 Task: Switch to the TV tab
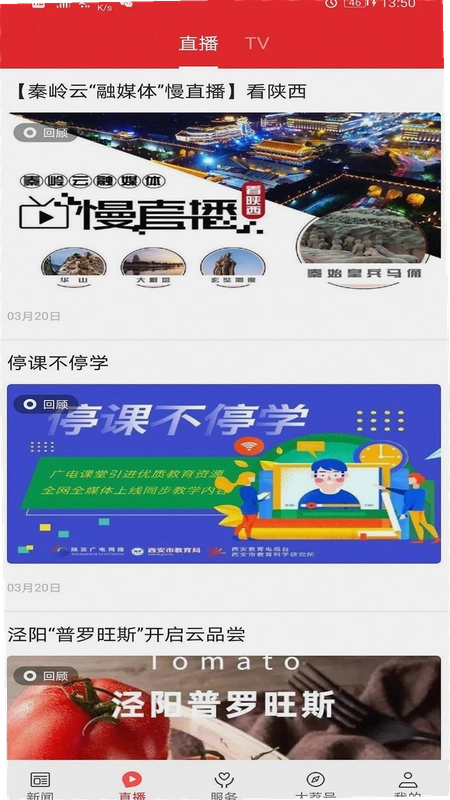[x=257, y=43]
